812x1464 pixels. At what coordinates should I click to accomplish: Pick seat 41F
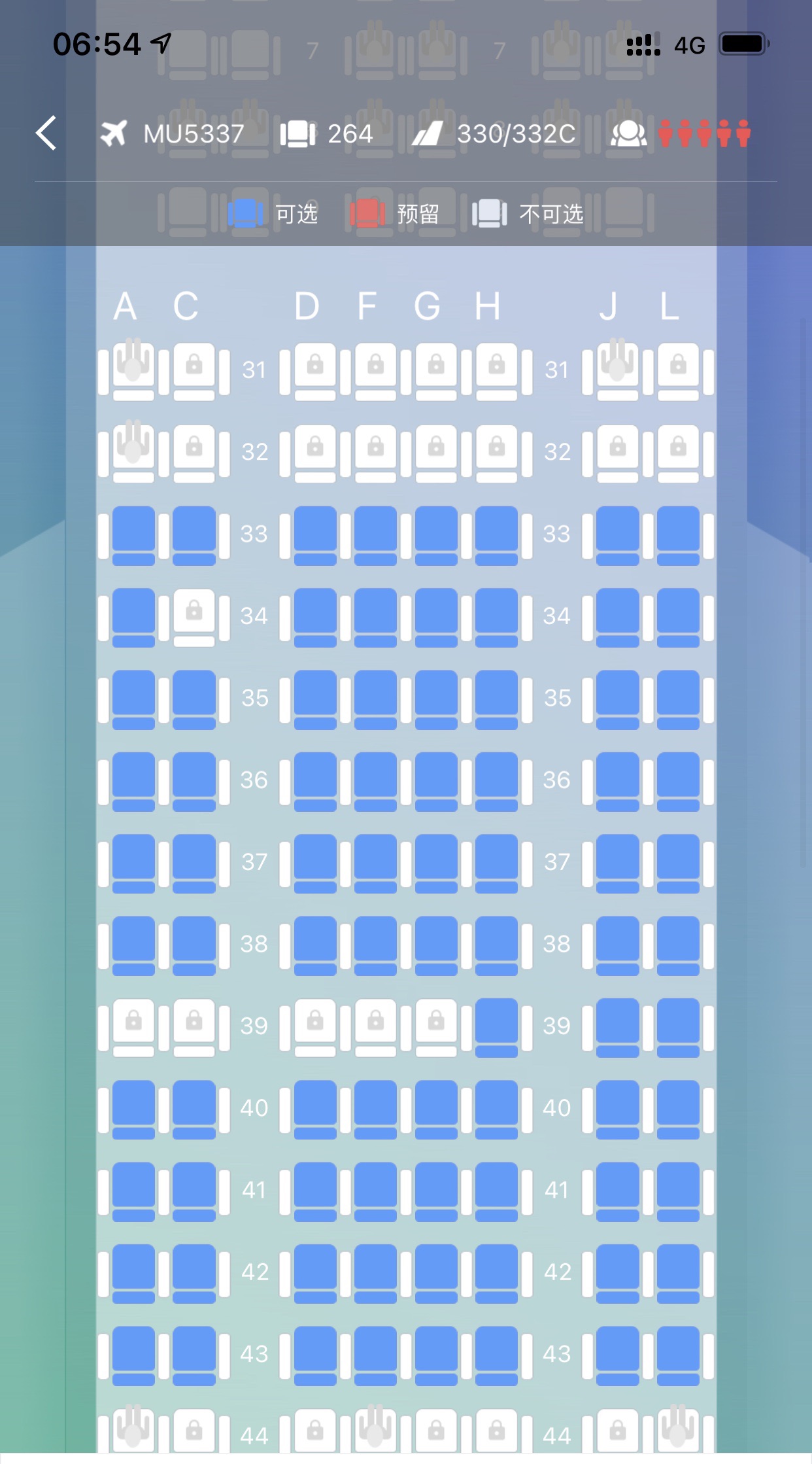coord(375,1189)
